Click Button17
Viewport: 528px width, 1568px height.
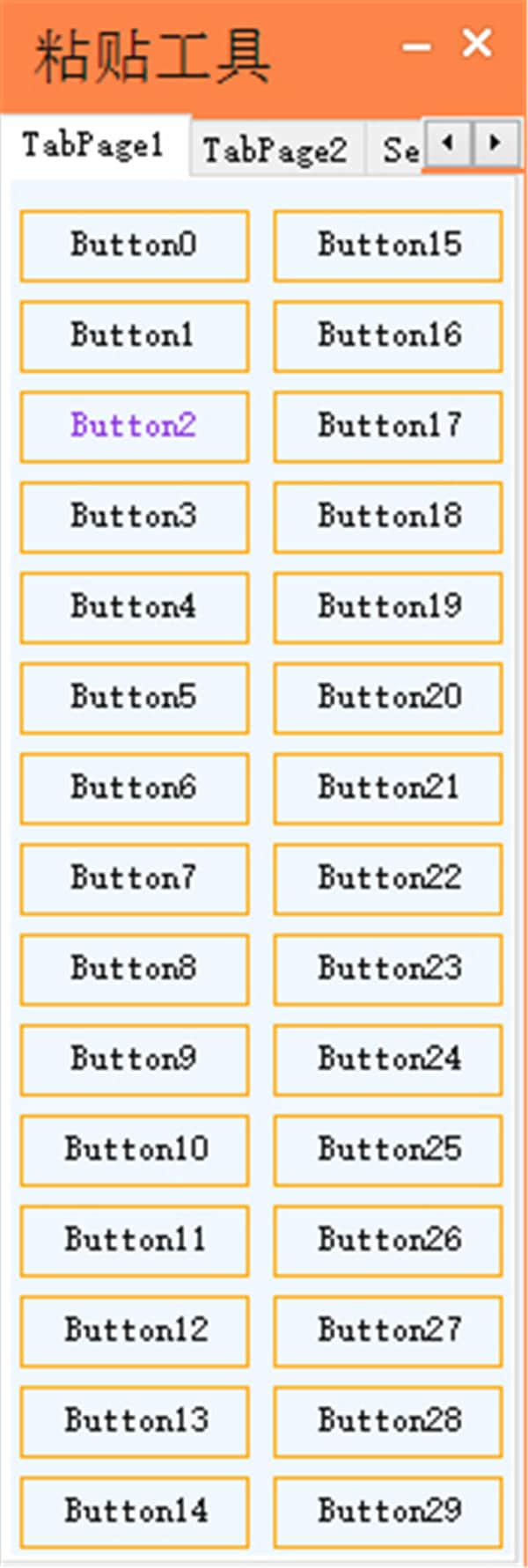tap(388, 426)
